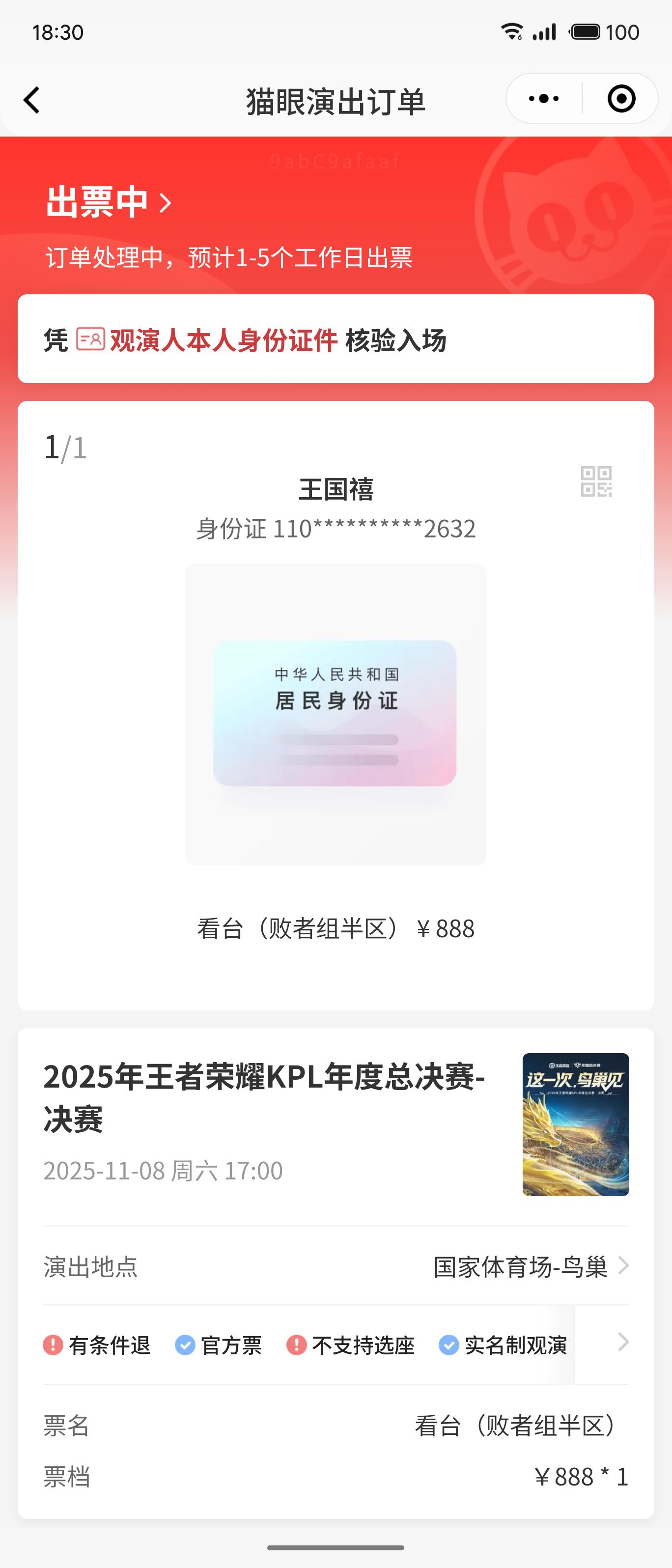Open the KPL finals event poster
Viewport: 672px width, 1568px height.
[x=575, y=1124]
